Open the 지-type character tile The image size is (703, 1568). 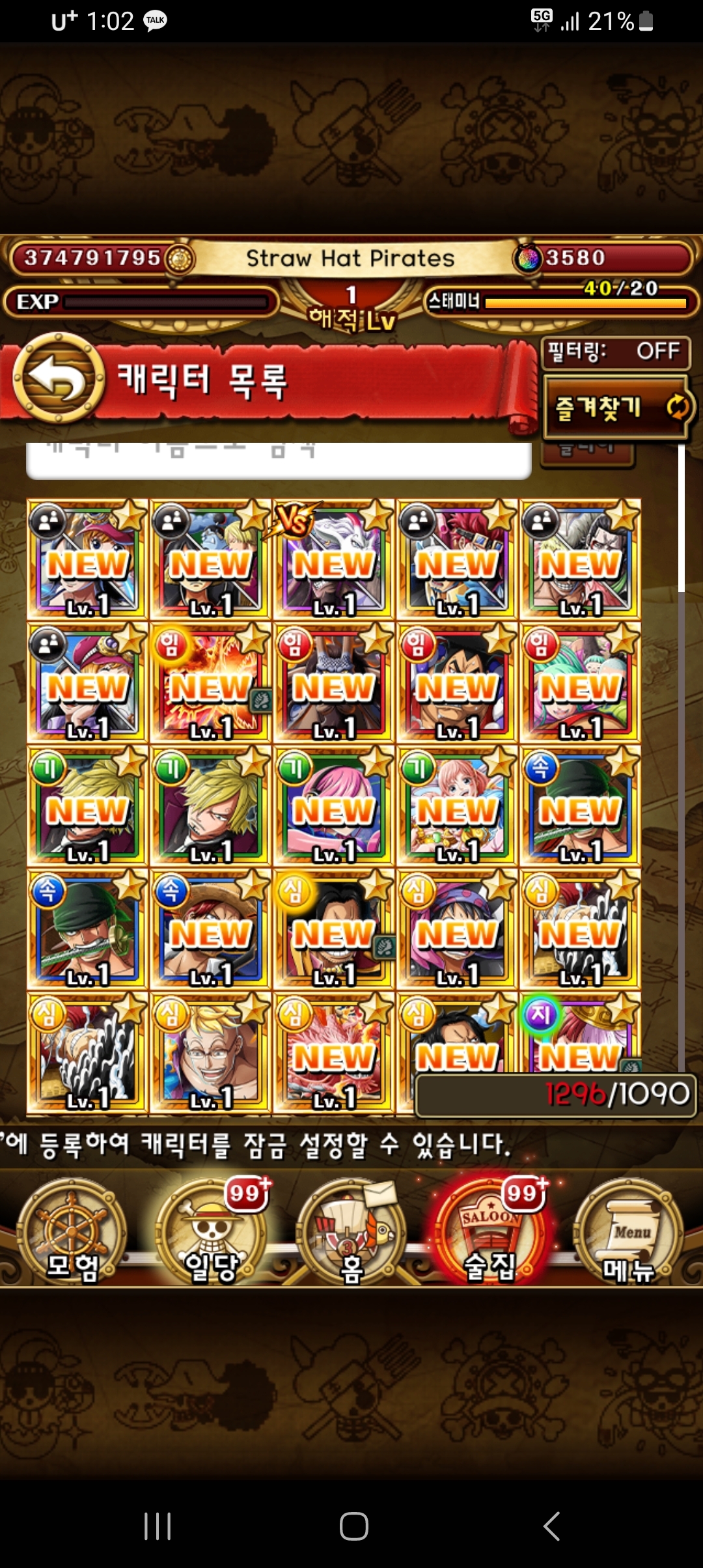click(x=579, y=1035)
